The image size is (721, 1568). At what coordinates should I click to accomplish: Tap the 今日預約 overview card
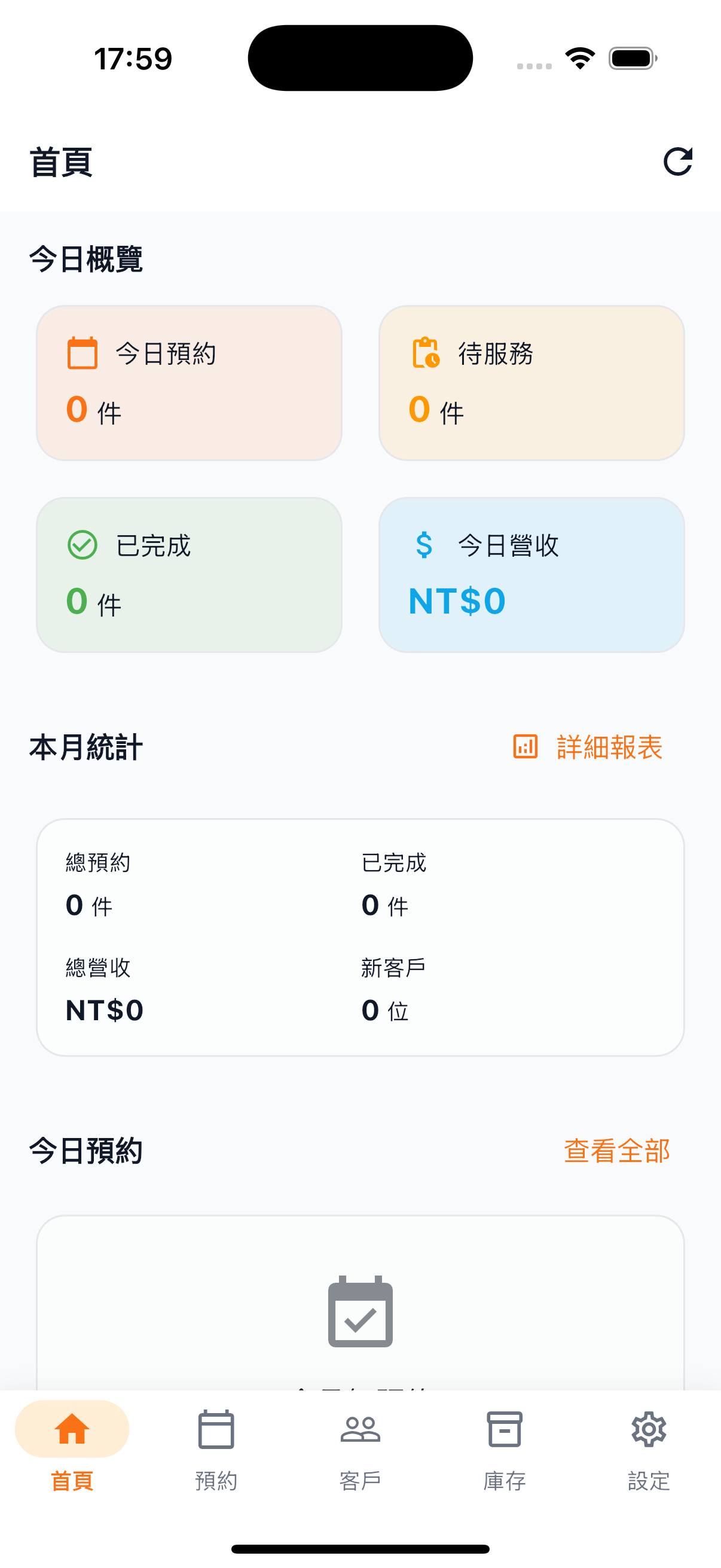point(190,382)
